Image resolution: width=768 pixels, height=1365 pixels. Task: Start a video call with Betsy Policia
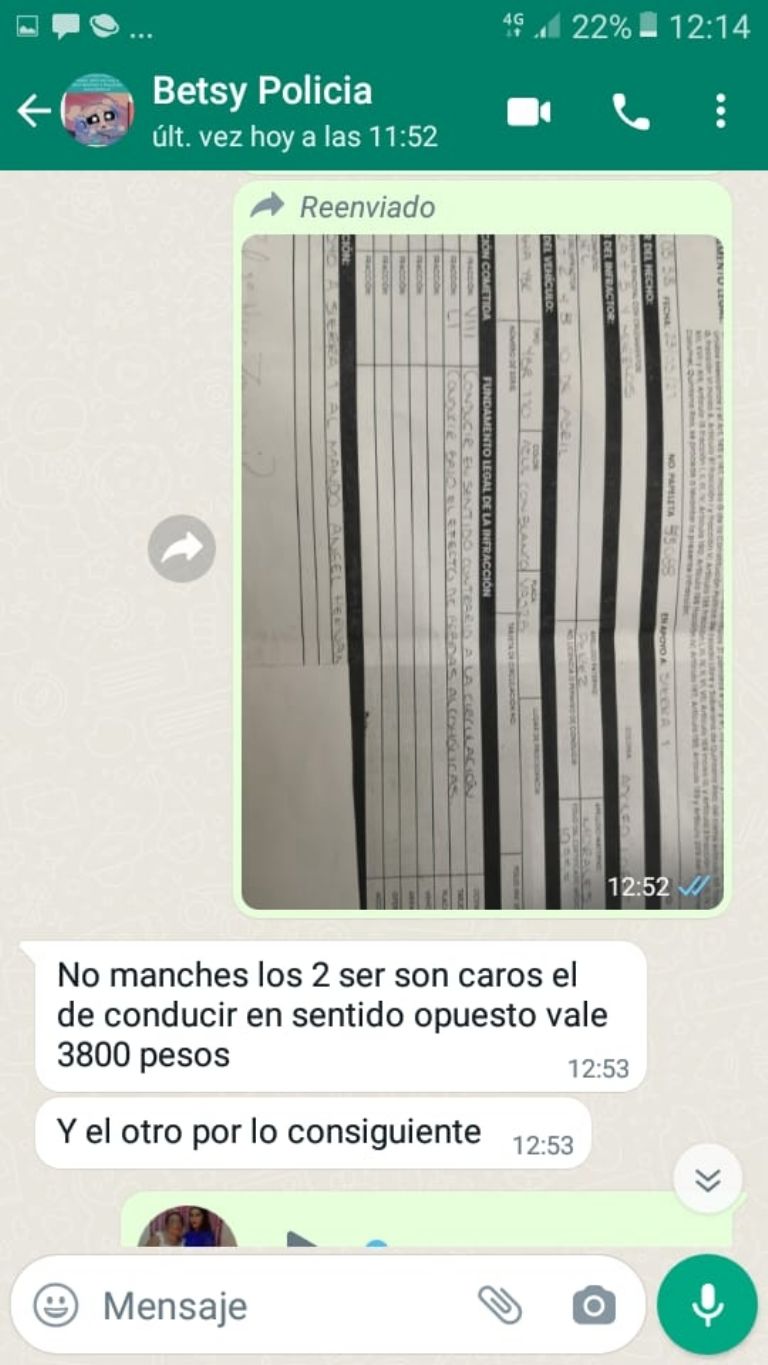[x=528, y=112]
